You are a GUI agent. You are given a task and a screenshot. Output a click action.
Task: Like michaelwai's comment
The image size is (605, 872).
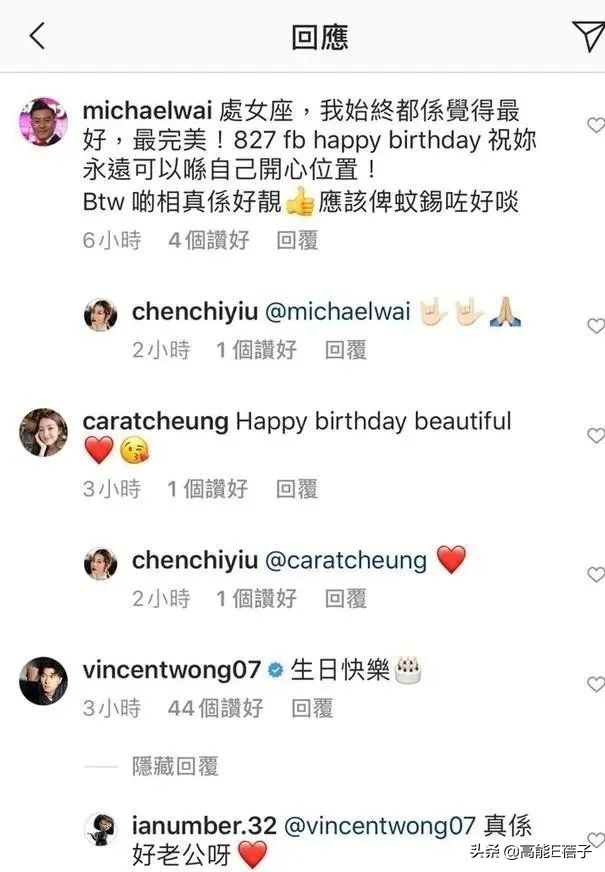[595, 126]
